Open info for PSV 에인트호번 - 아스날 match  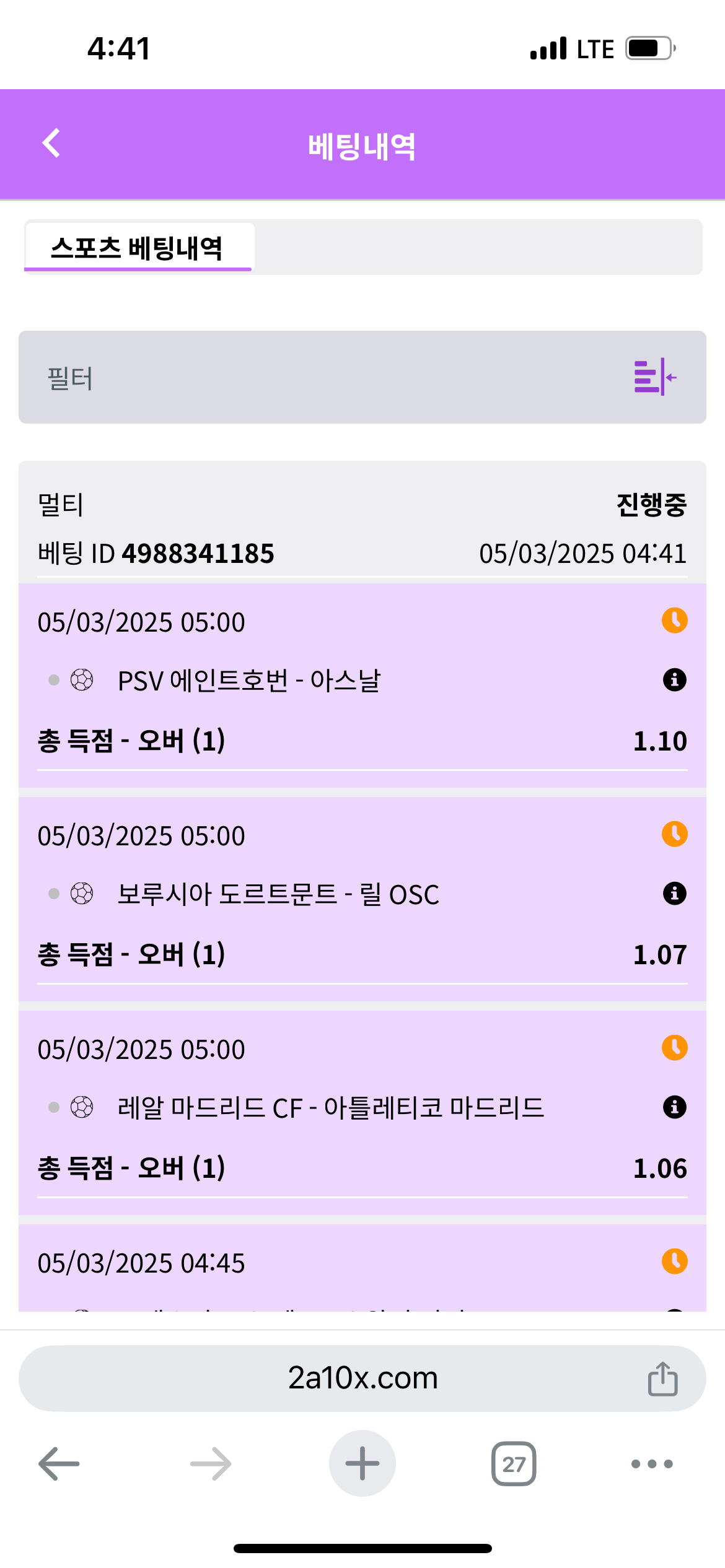674,680
